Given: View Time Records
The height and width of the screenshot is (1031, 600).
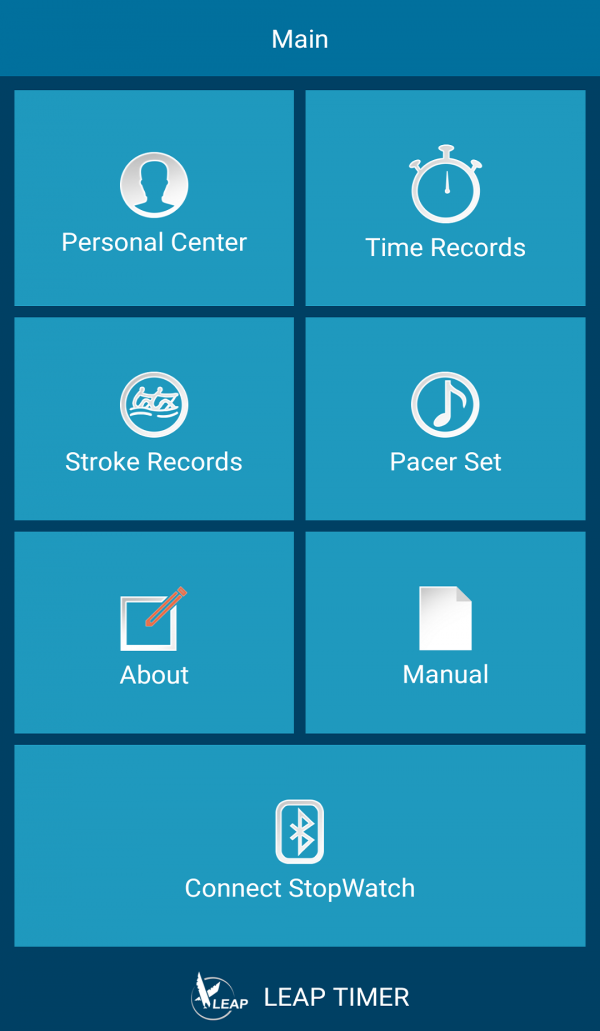Looking at the screenshot, I should [446, 198].
